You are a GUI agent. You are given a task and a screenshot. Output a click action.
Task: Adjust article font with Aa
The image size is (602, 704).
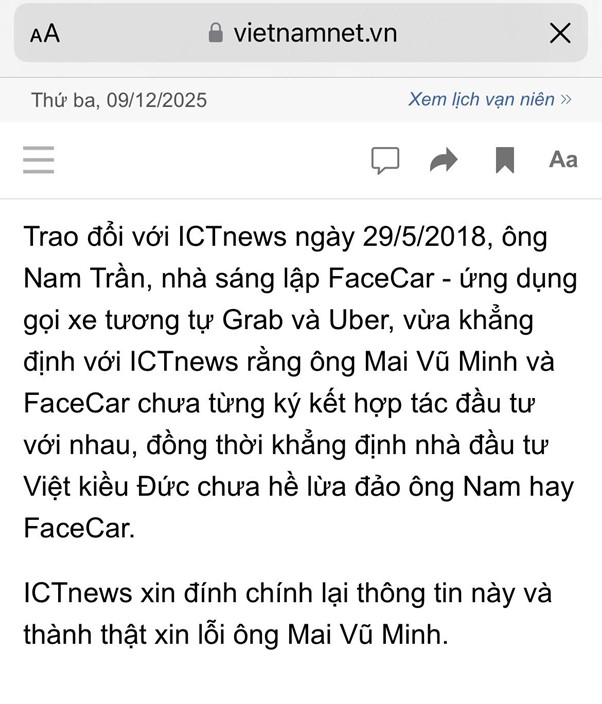coord(563,160)
